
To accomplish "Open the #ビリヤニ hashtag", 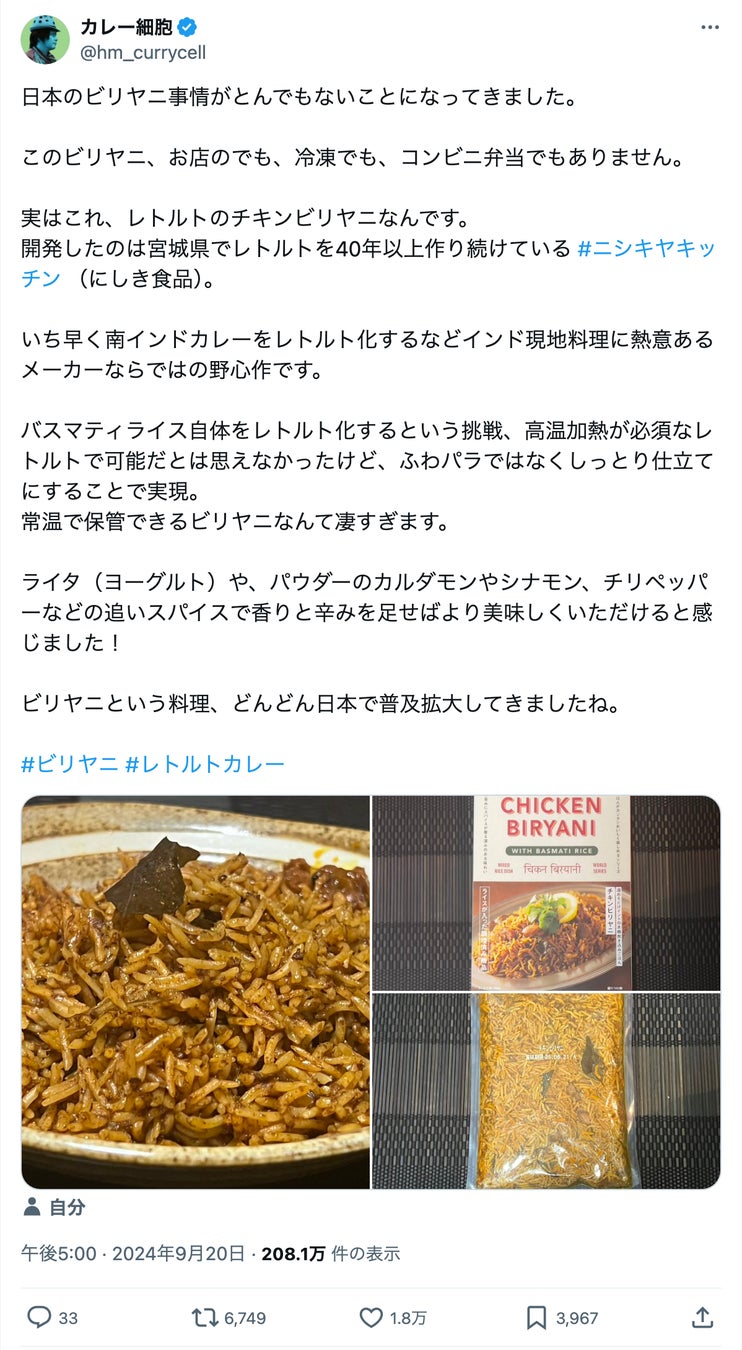I will (69, 764).
